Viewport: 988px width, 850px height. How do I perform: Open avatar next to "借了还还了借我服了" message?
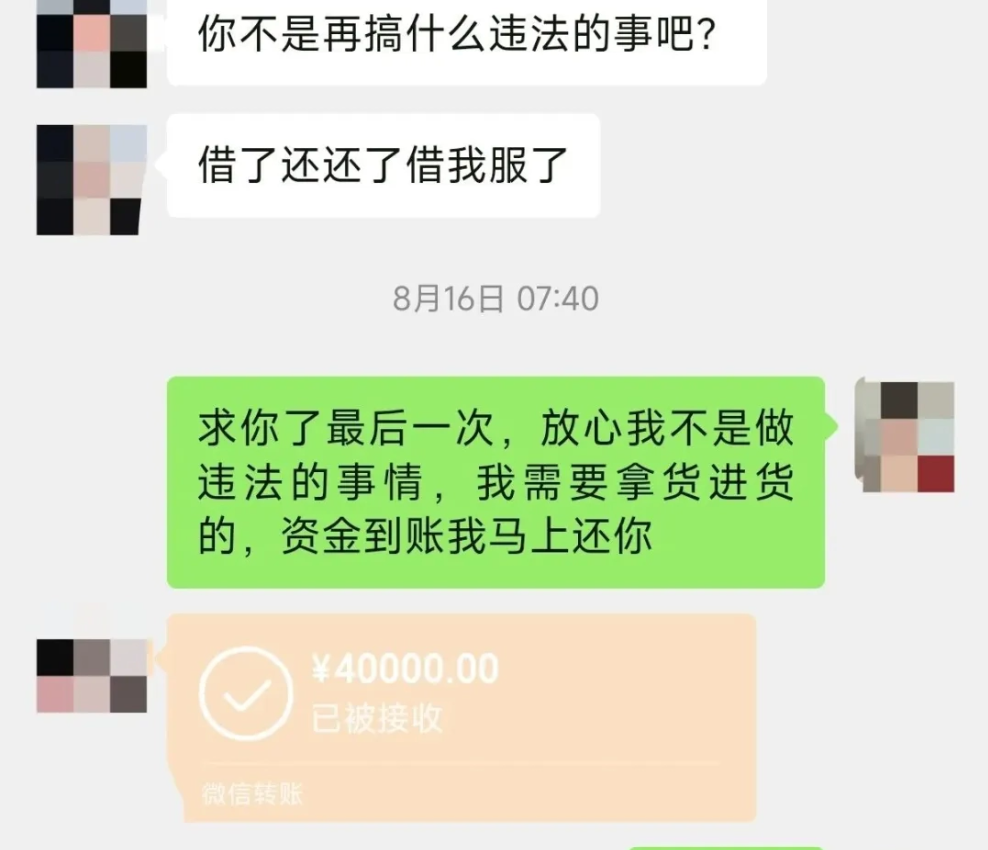(92, 180)
